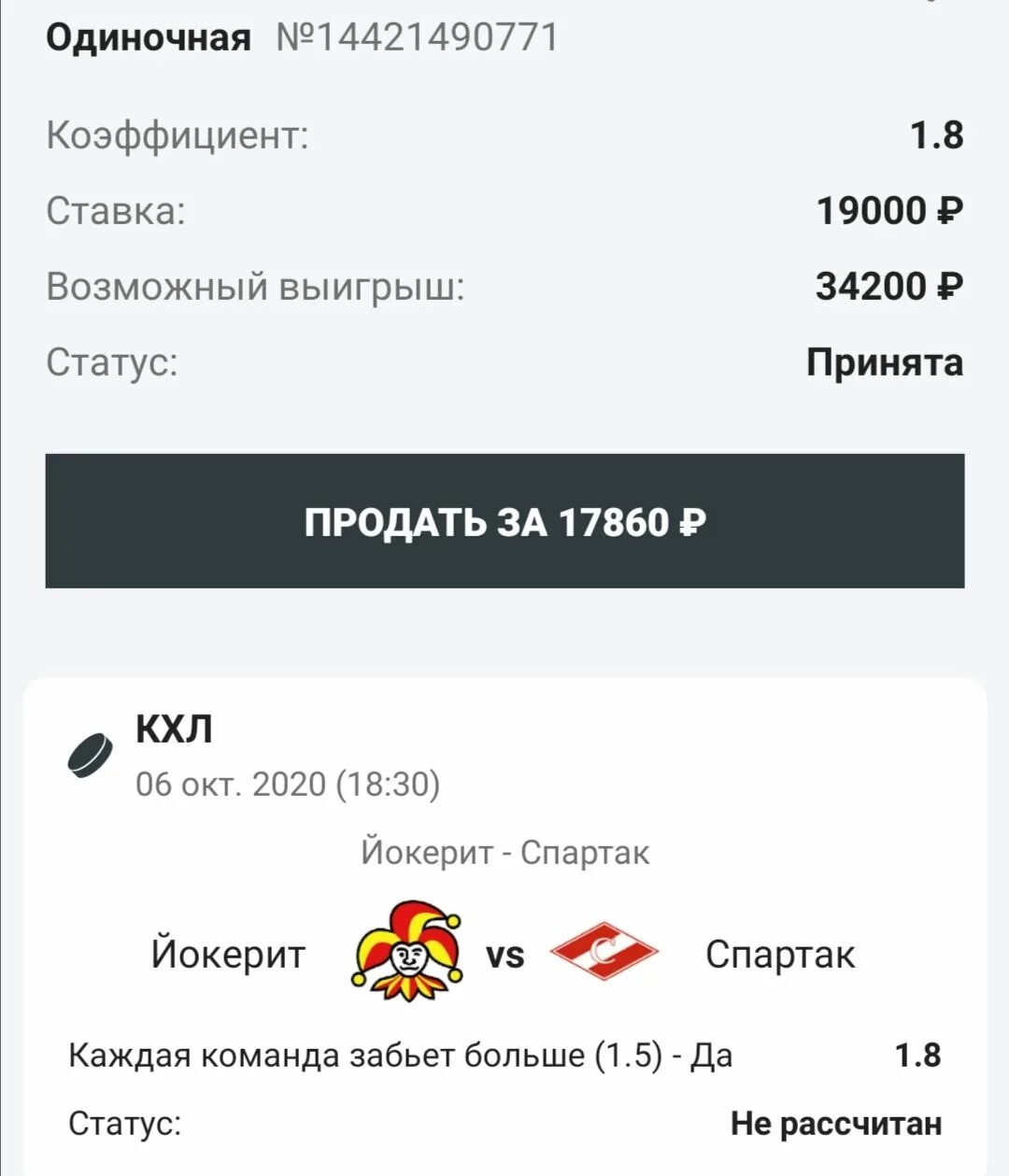Click the Принята status value

point(884,362)
